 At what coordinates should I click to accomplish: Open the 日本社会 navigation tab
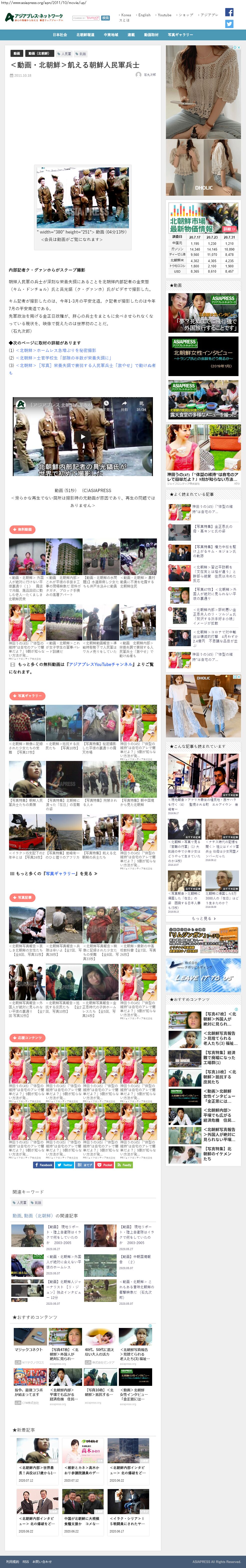pyautogui.click(x=60, y=35)
